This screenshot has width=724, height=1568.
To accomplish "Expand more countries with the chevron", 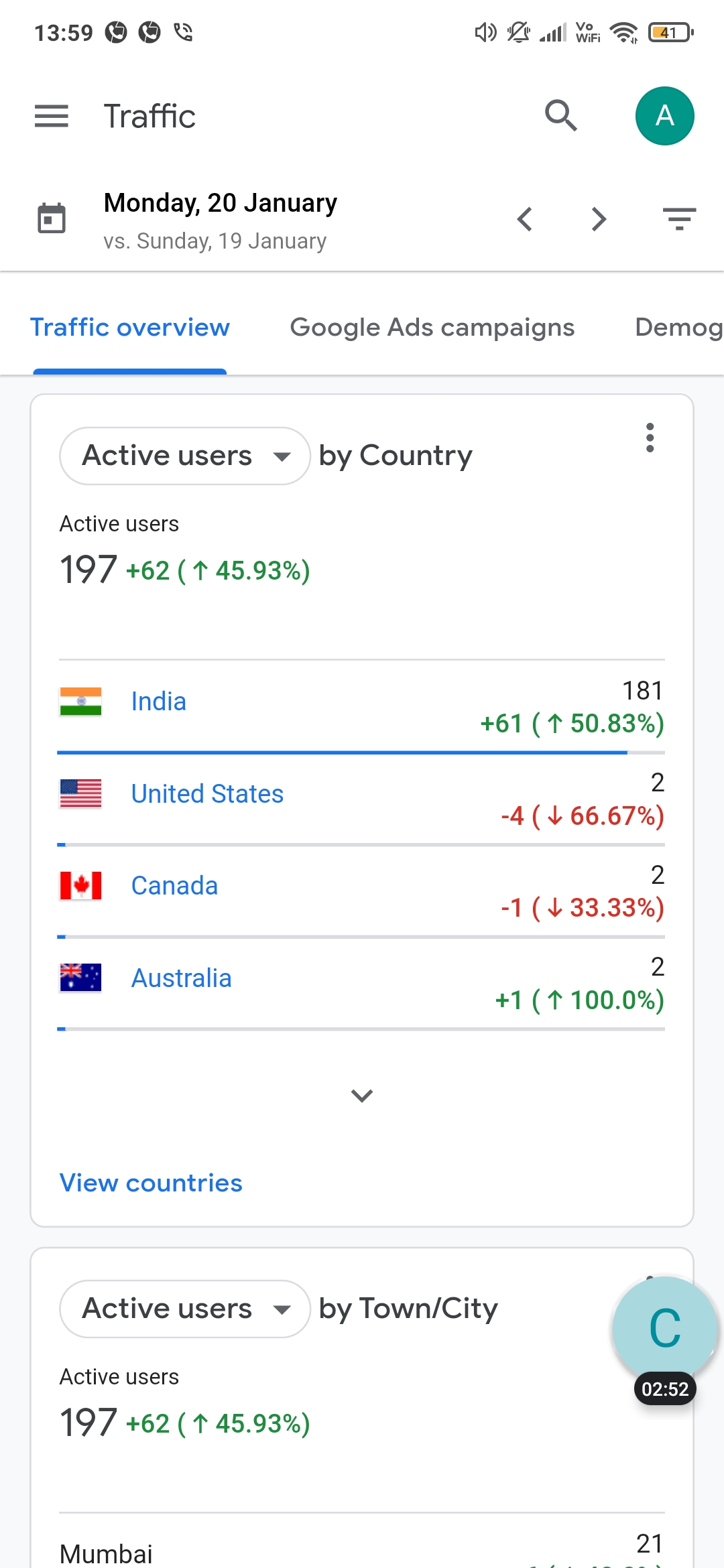I will pos(362,1096).
